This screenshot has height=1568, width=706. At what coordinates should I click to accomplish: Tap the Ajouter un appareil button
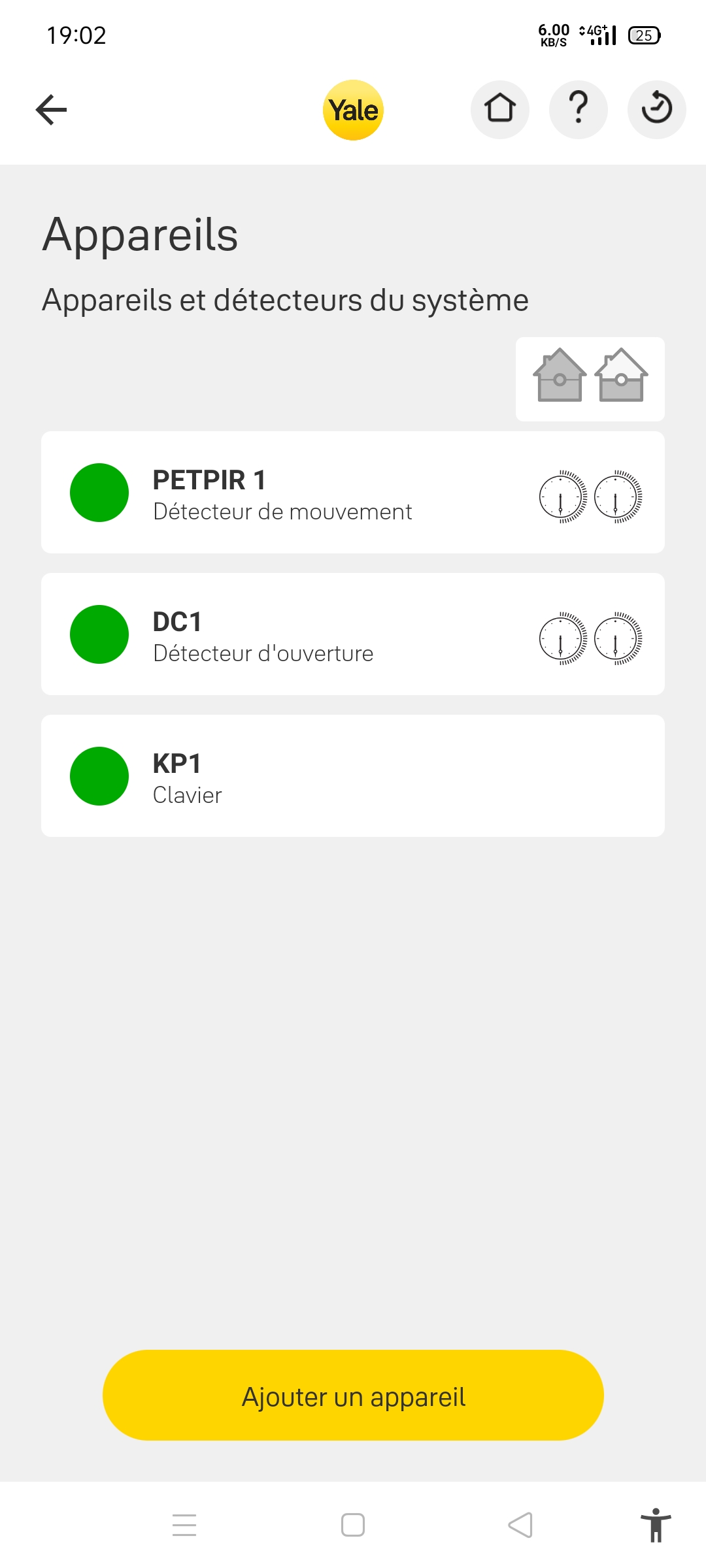pos(353,1396)
